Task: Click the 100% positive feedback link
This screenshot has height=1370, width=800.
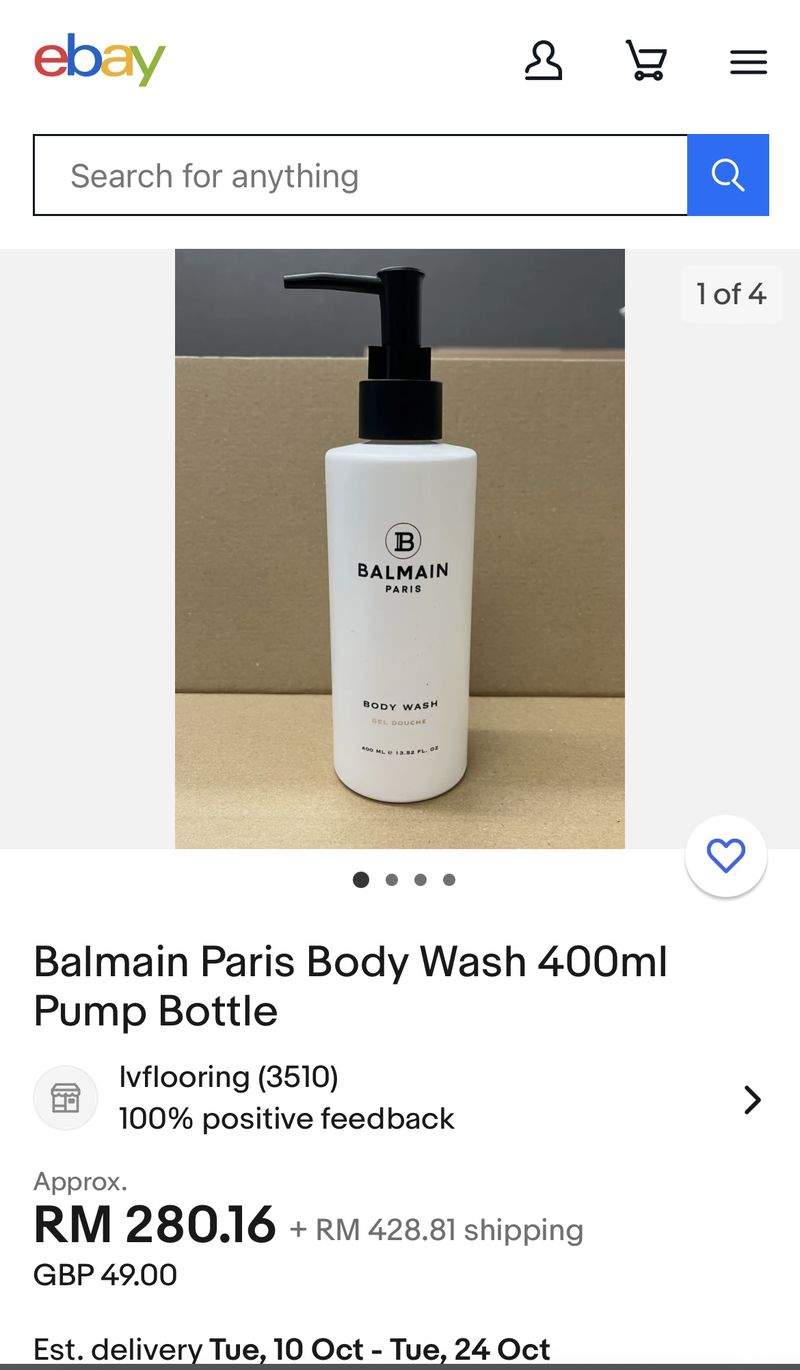Action: 286,1119
